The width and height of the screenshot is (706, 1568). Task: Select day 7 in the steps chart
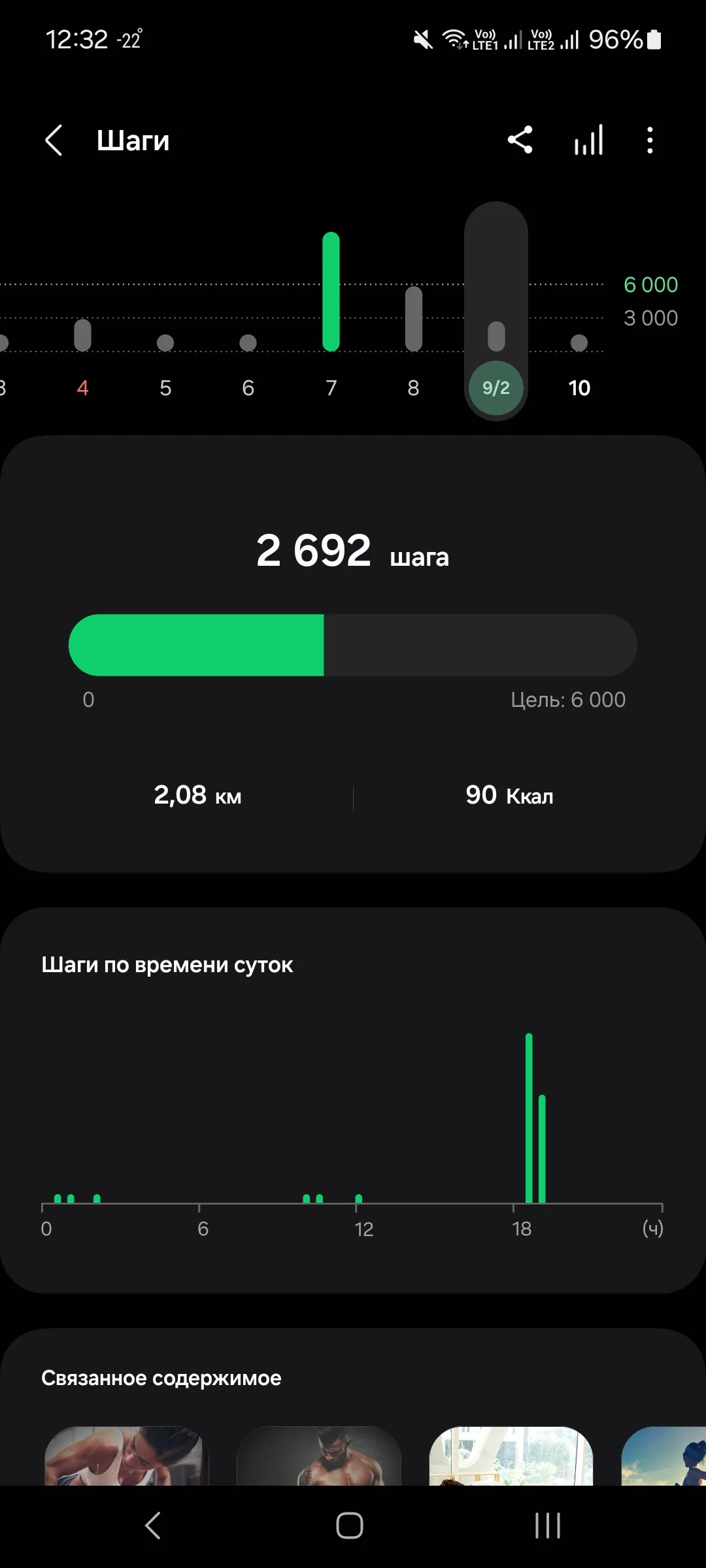click(331, 387)
